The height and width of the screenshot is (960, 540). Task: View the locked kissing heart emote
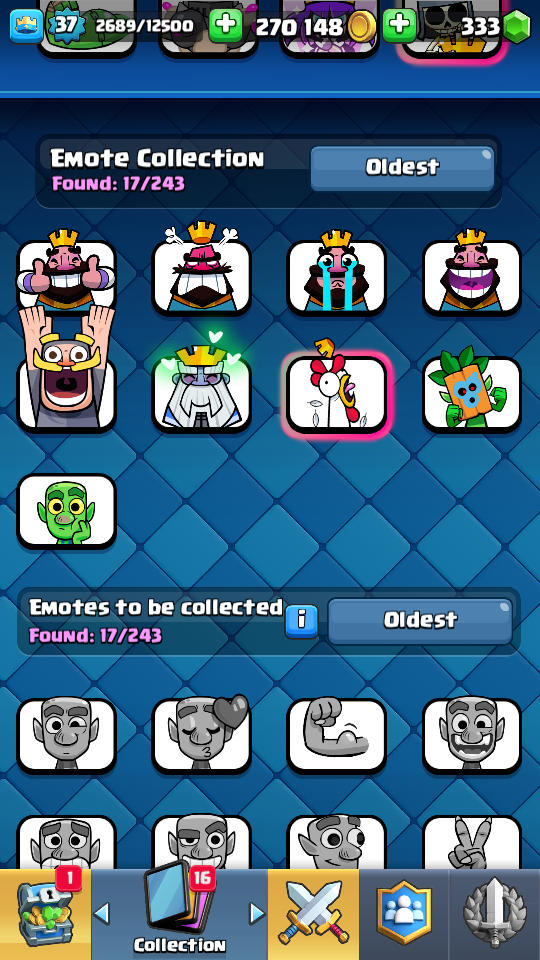[201, 735]
